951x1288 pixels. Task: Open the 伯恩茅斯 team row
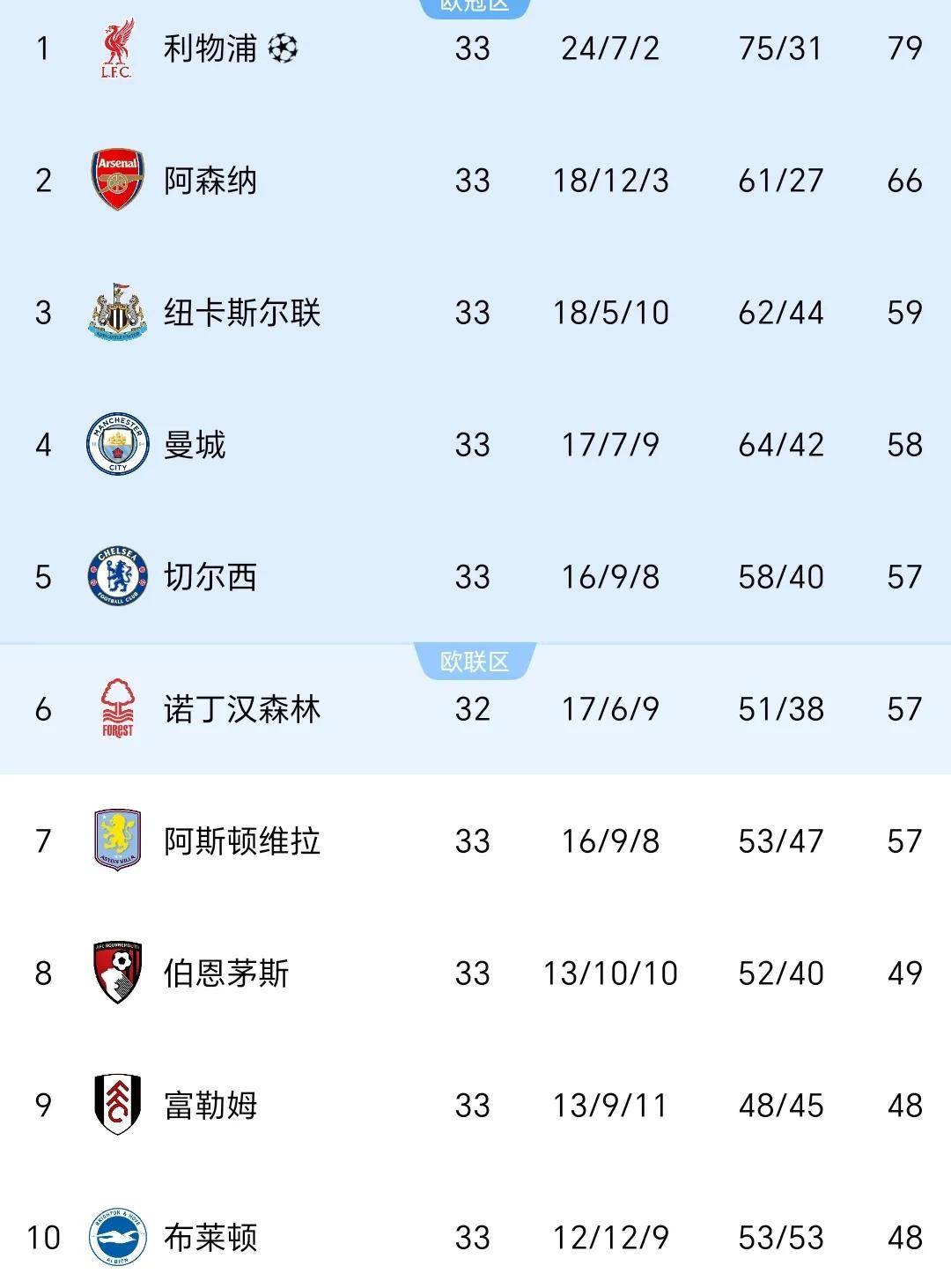point(225,973)
